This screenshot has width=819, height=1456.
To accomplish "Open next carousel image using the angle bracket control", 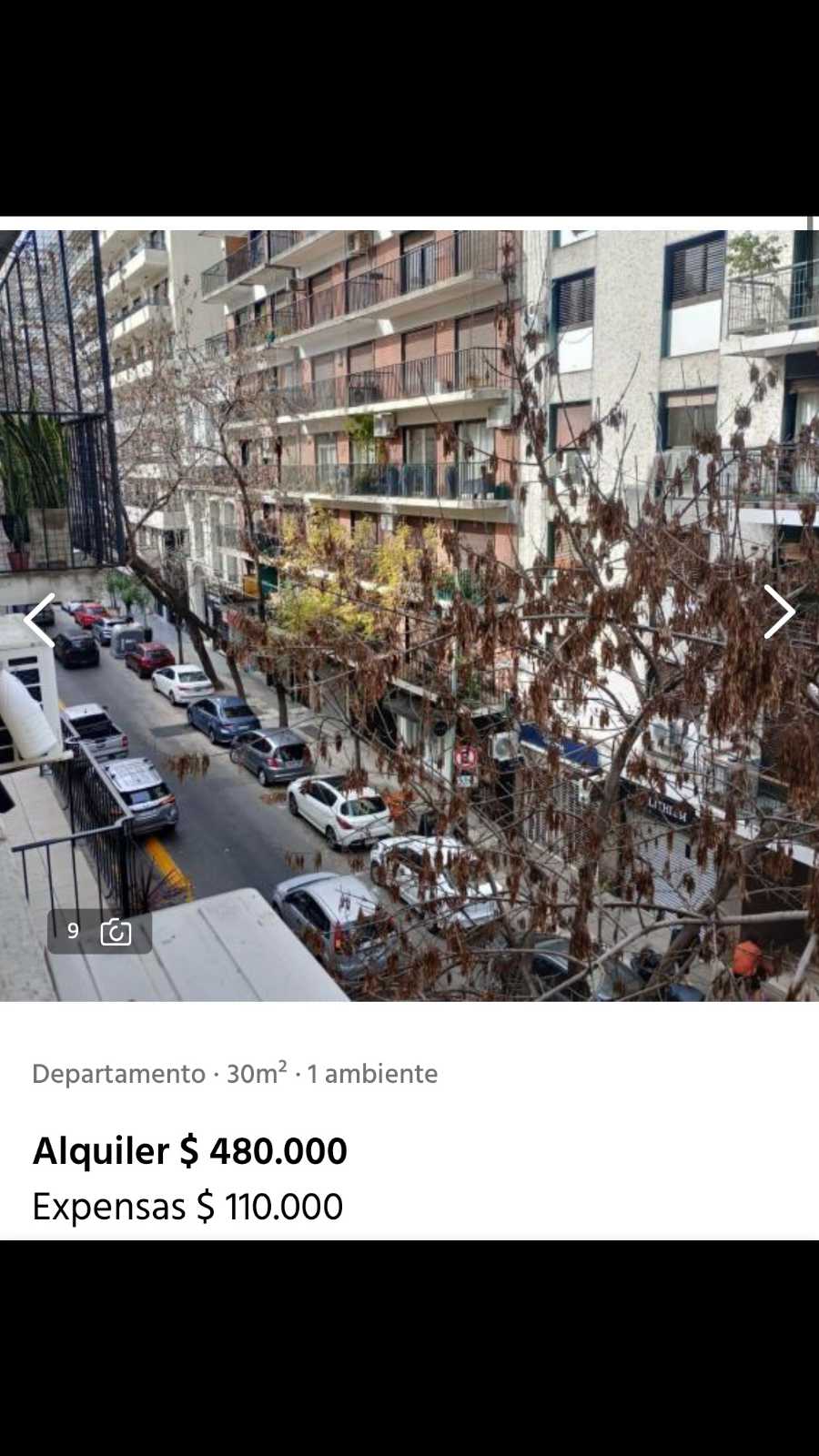I will pos(780,613).
